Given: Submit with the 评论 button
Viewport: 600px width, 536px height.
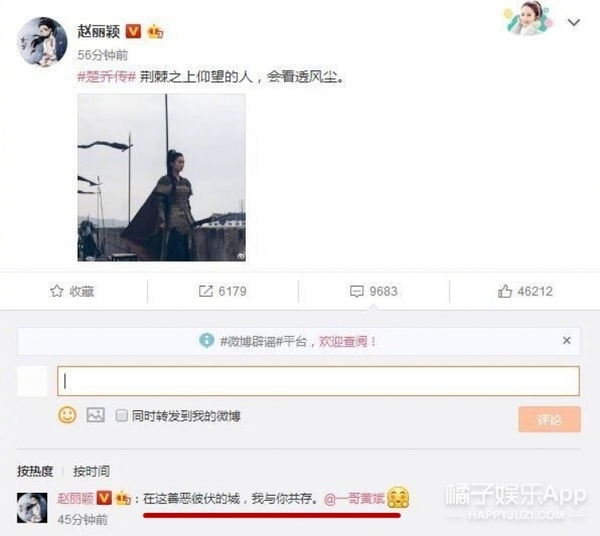Looking at the screenshot, I should 549,419.
